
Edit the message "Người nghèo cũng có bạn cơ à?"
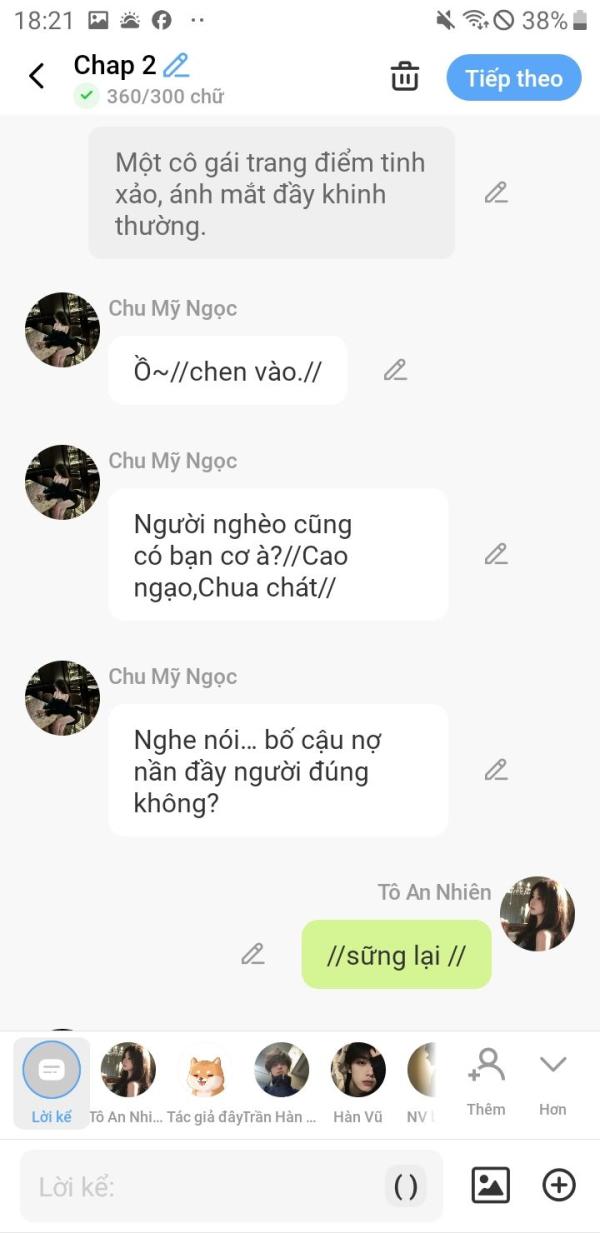point(496,554)
